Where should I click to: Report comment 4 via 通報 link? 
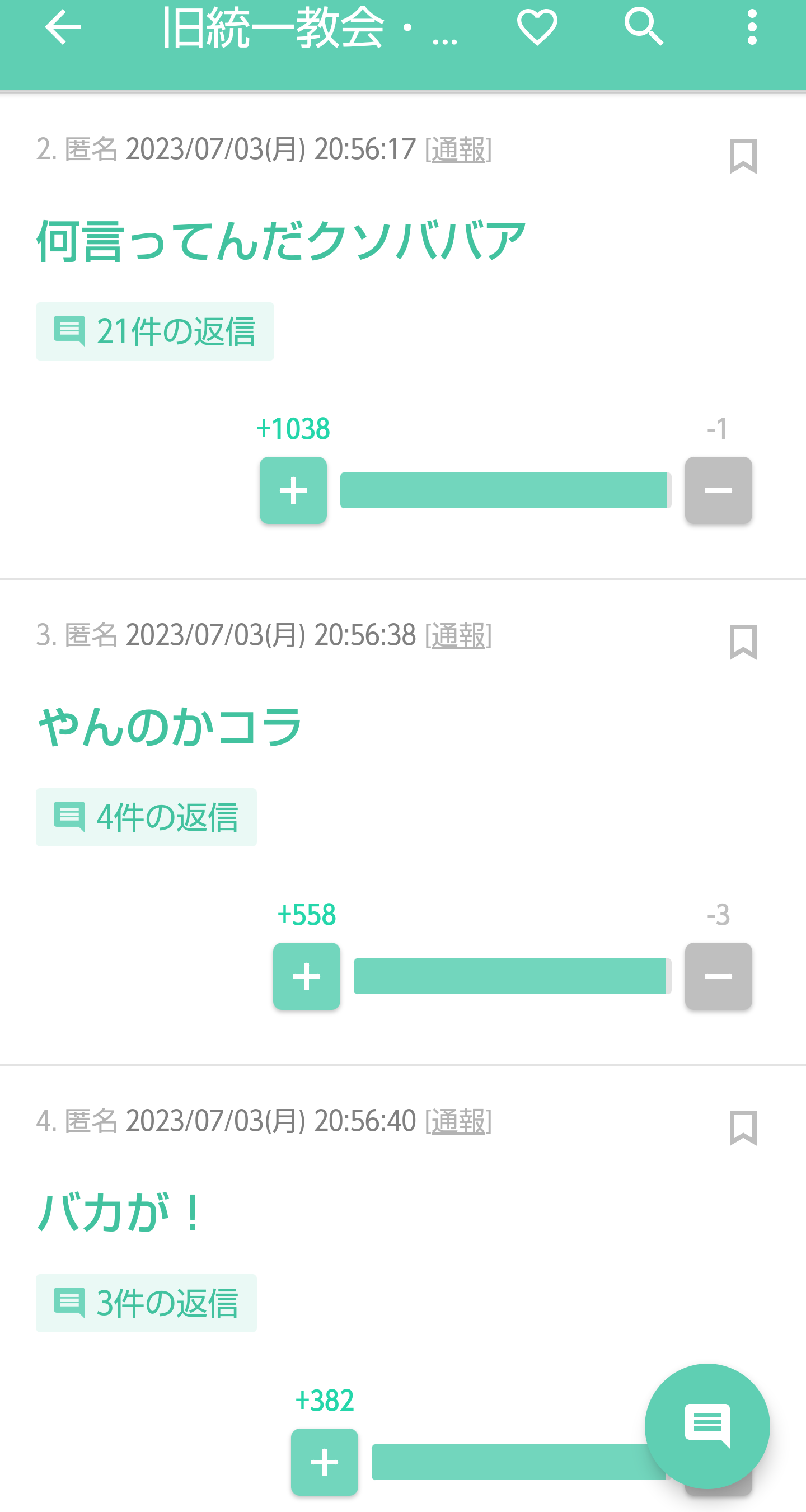click(x=458, y=1121)
